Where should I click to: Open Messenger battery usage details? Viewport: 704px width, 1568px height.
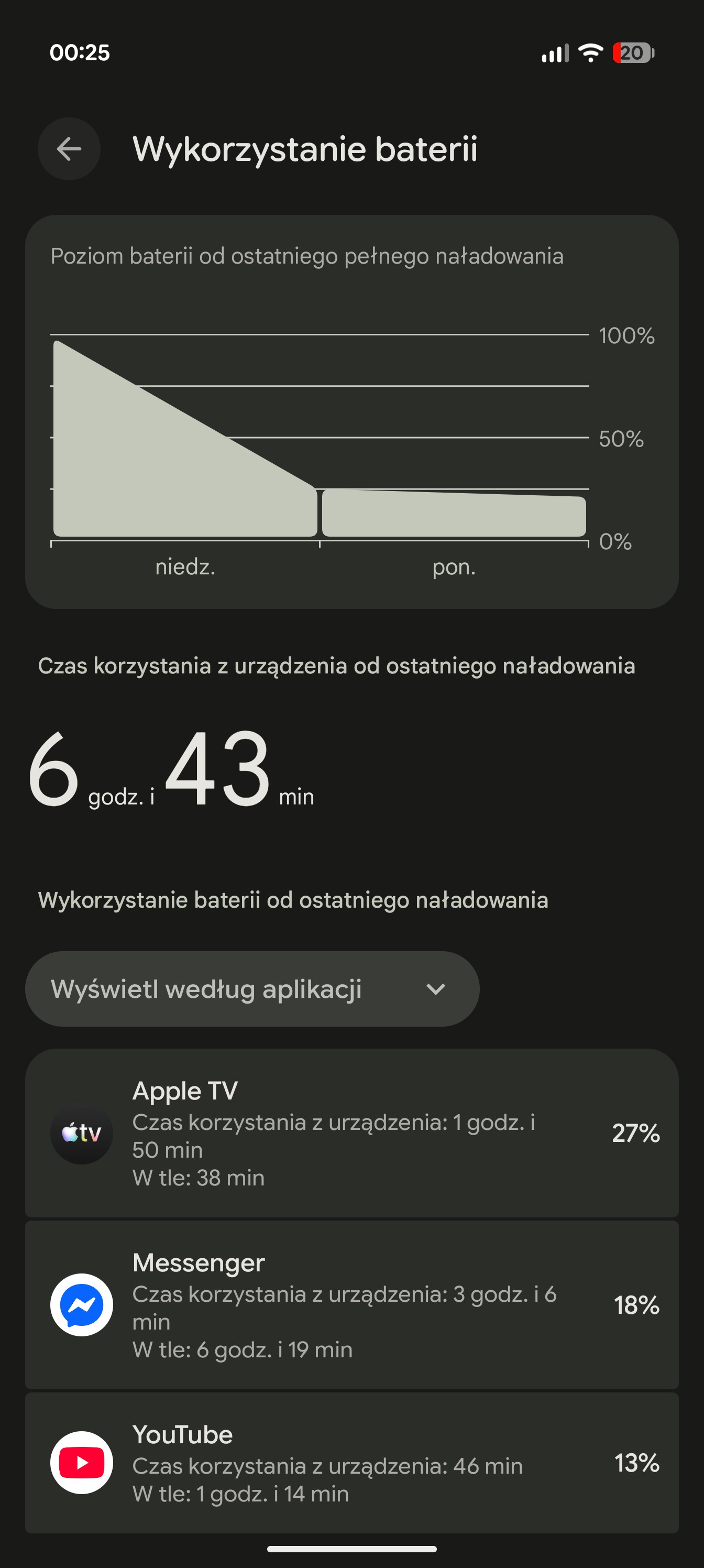pyautogui.click(x=351, y=1305)
